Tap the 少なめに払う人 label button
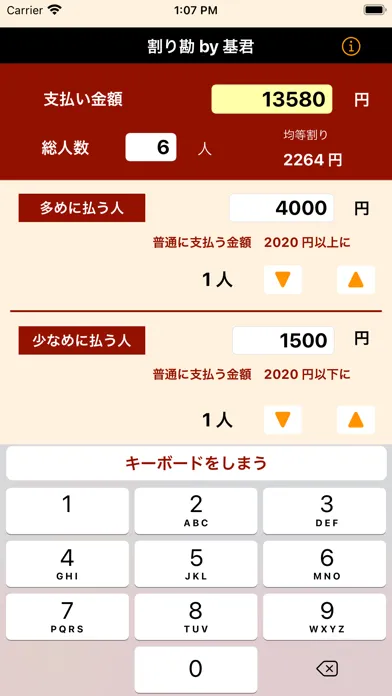The height and width of the screenshot is (696, 392). click(x=82, y=340)
